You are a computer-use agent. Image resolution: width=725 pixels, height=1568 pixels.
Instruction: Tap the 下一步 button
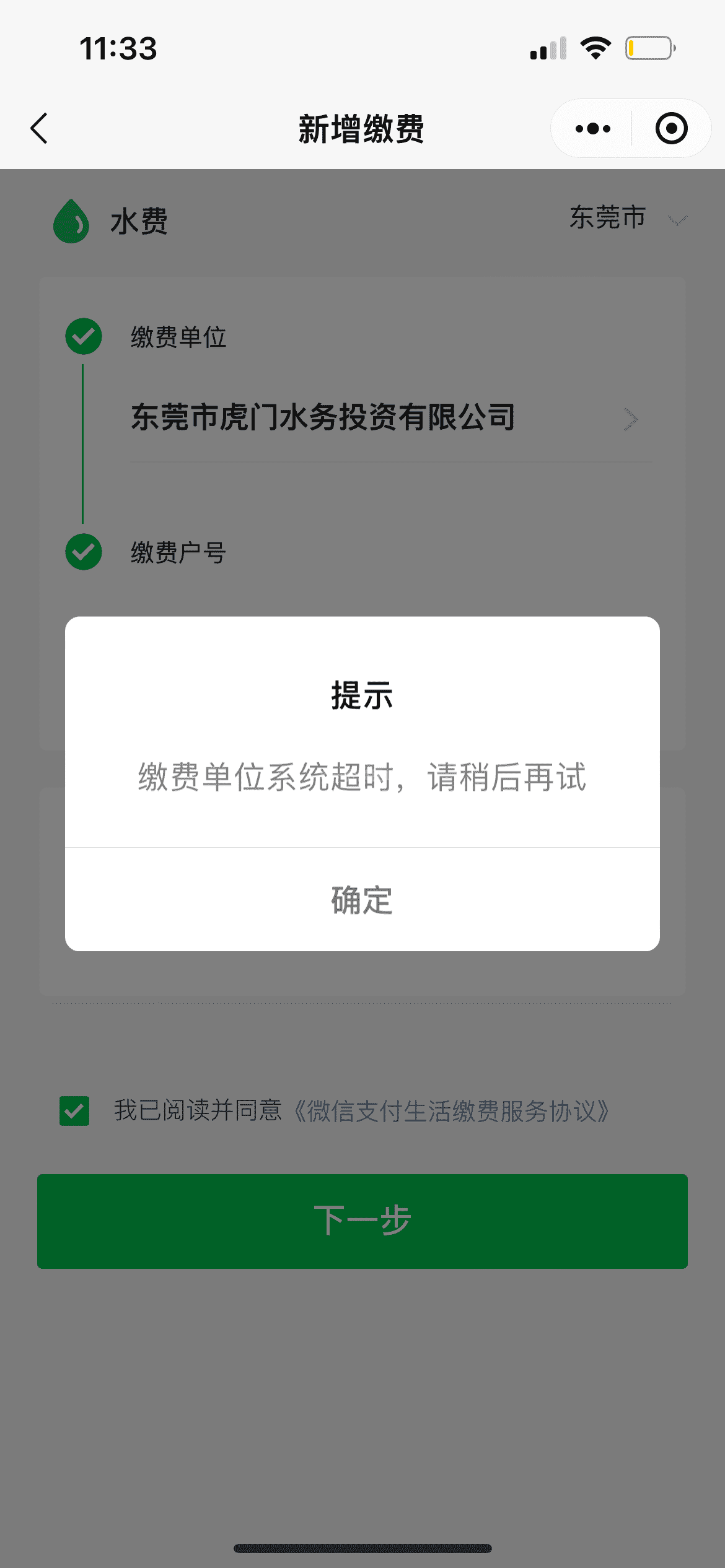click(362, 1221)
